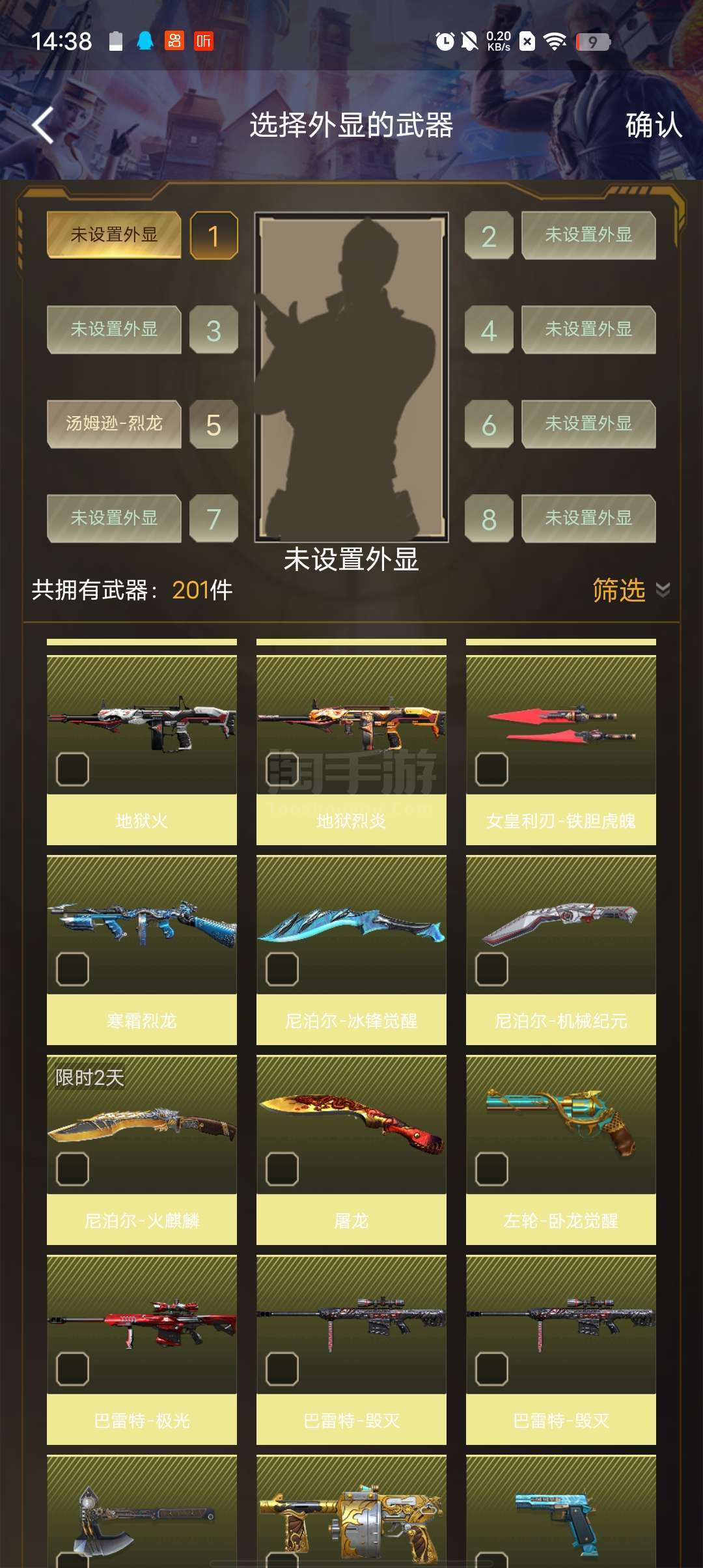The height and width of the screenshot is (1568, 703).
Task: Select display slot number 8
Action: [x=489, y=519]
